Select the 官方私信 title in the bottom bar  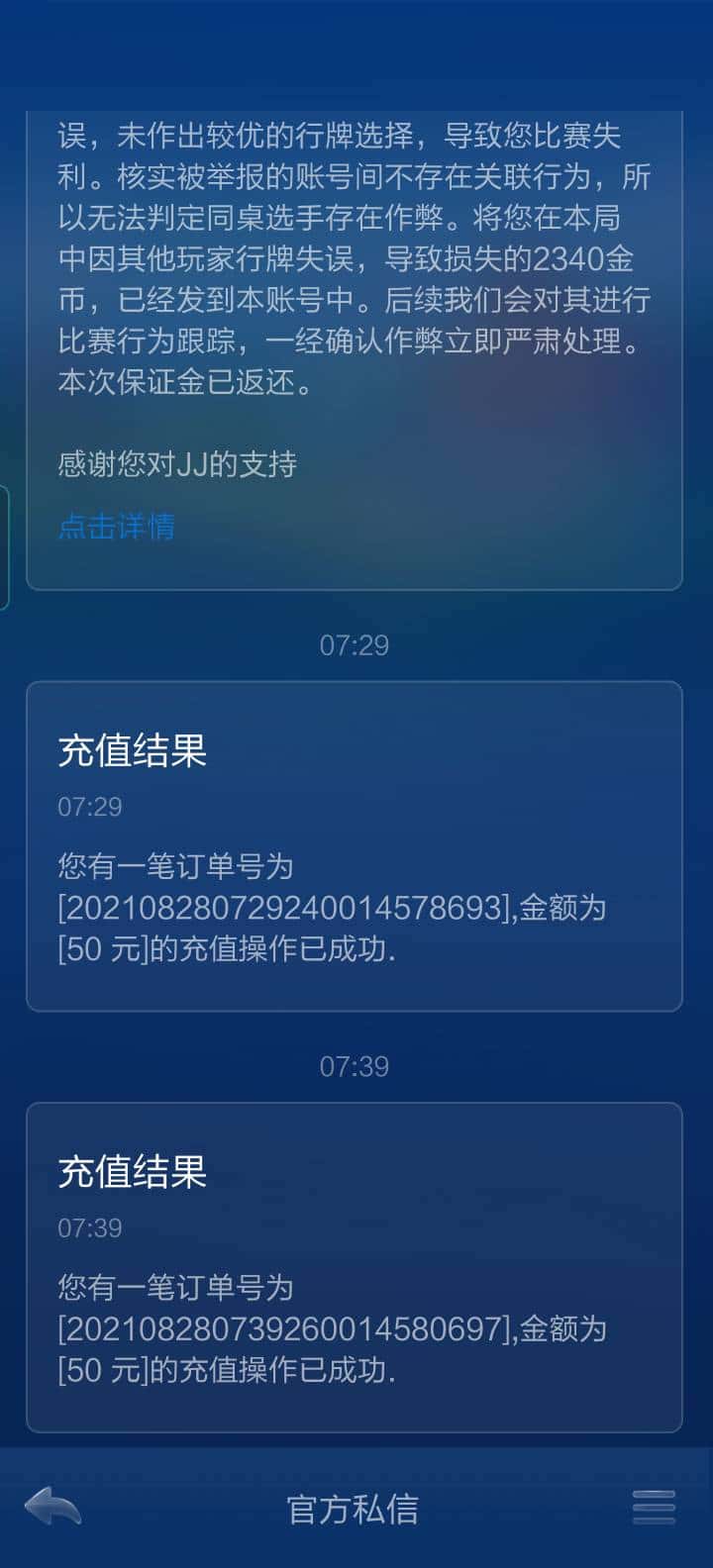(354, 1507)
